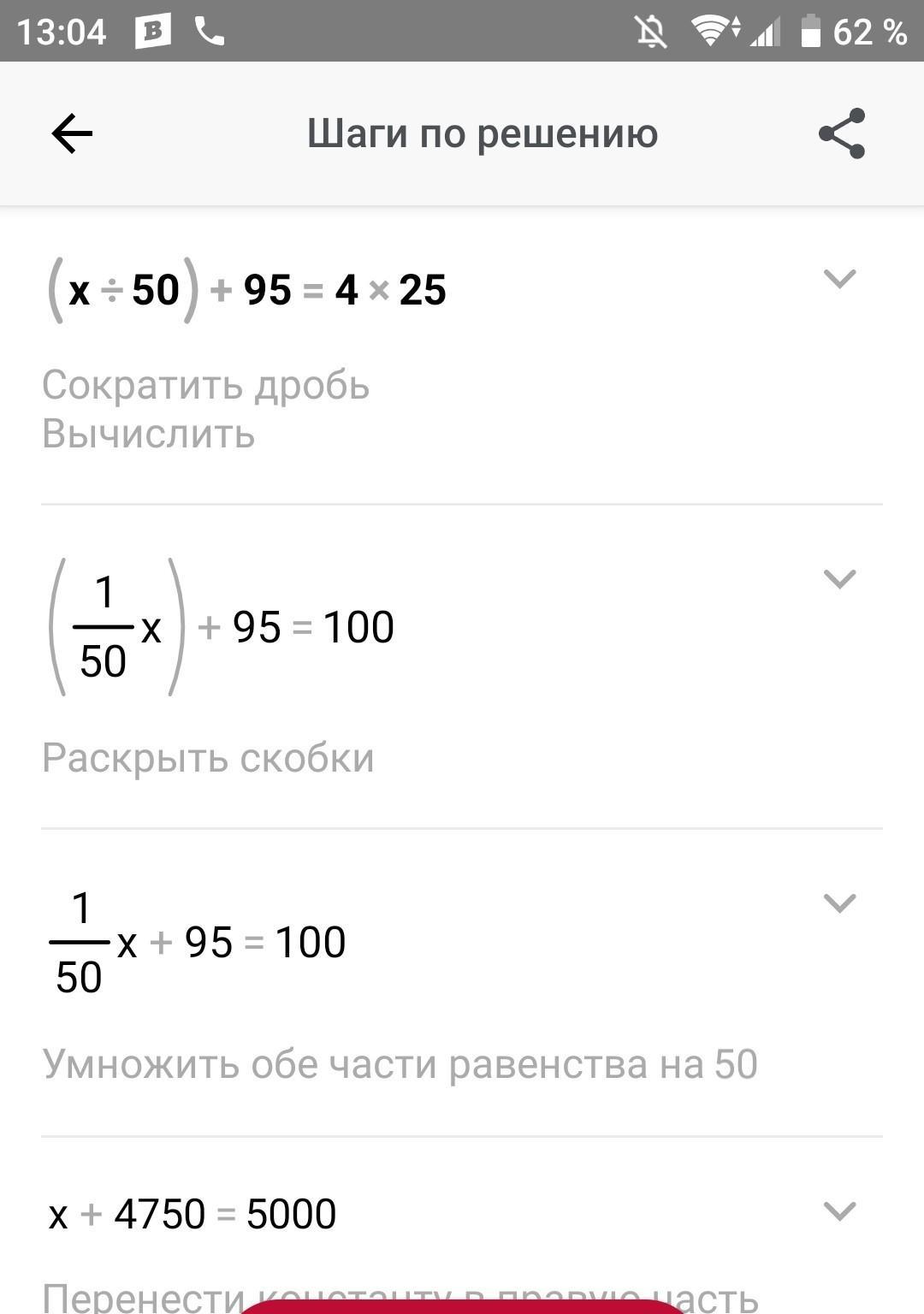Expand the step 'Умножить обе части равенства на 50'

point(839,903)
